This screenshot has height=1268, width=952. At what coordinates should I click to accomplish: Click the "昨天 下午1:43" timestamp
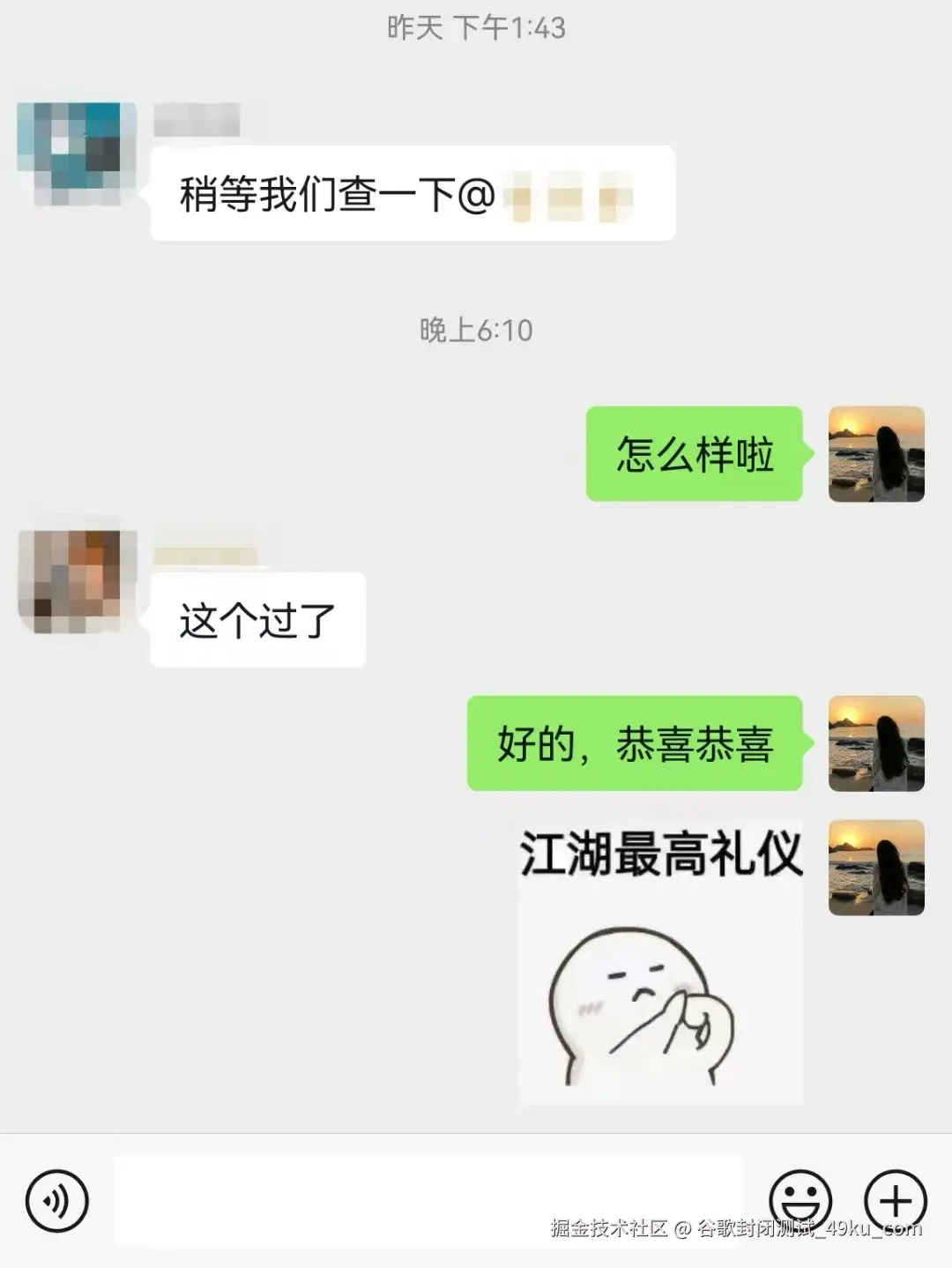[x=474, y=26]
